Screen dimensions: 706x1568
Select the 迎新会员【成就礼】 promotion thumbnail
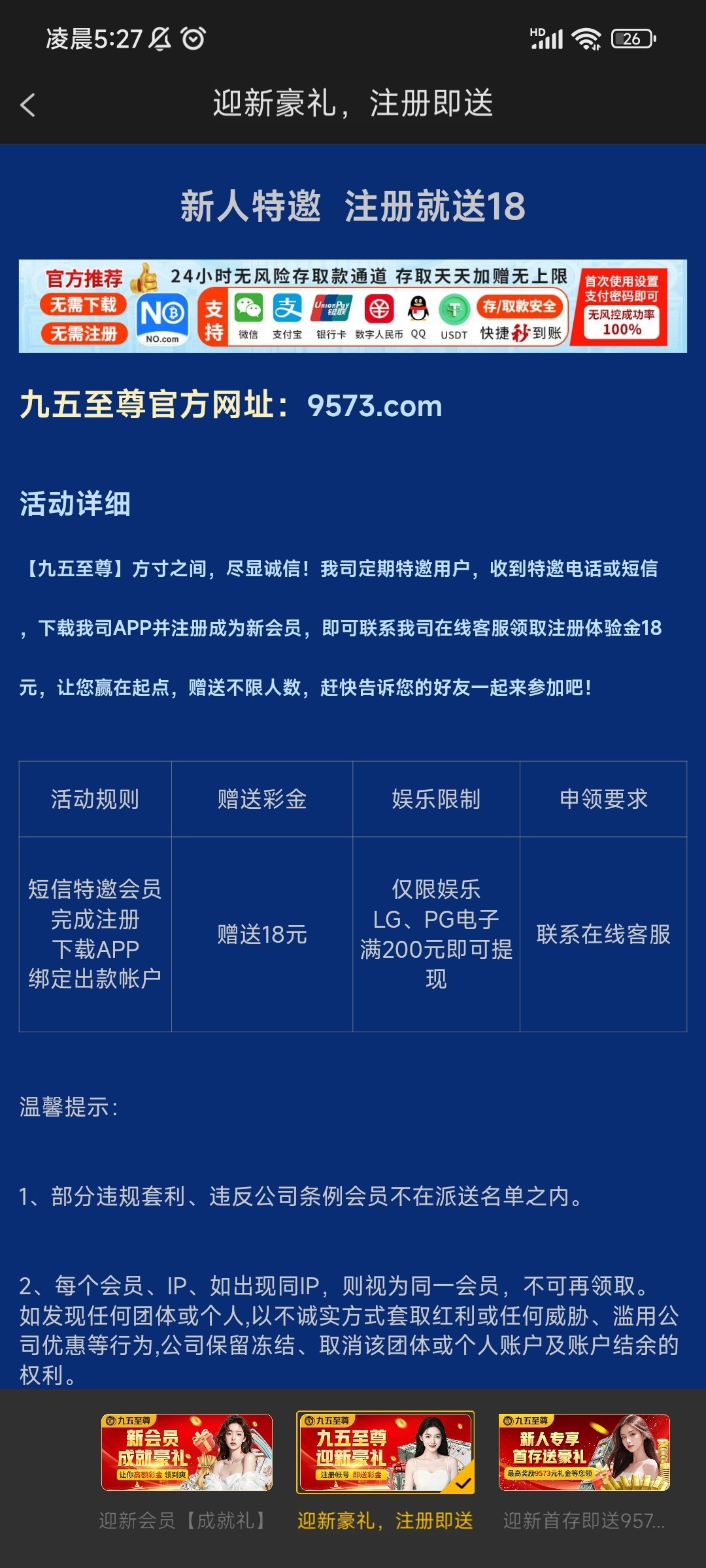point(187,1453)
